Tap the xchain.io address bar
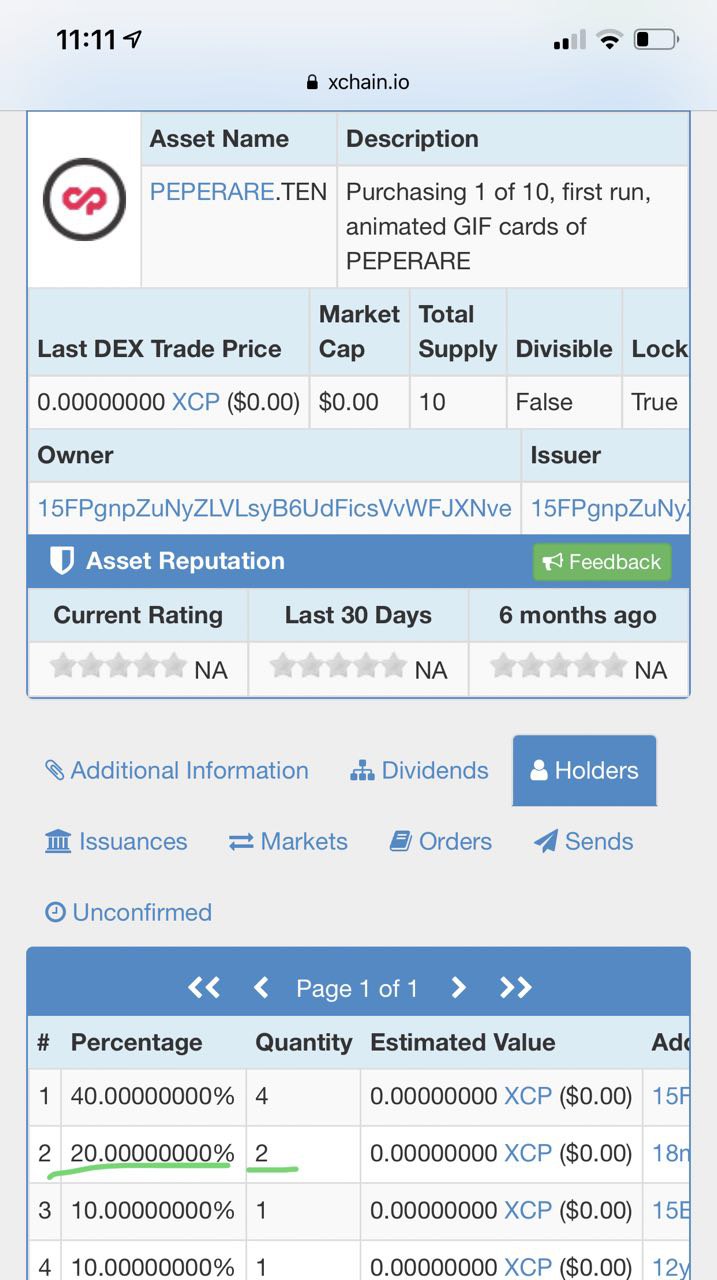Viewport: 717px width, 1280px height. [358, 82]
